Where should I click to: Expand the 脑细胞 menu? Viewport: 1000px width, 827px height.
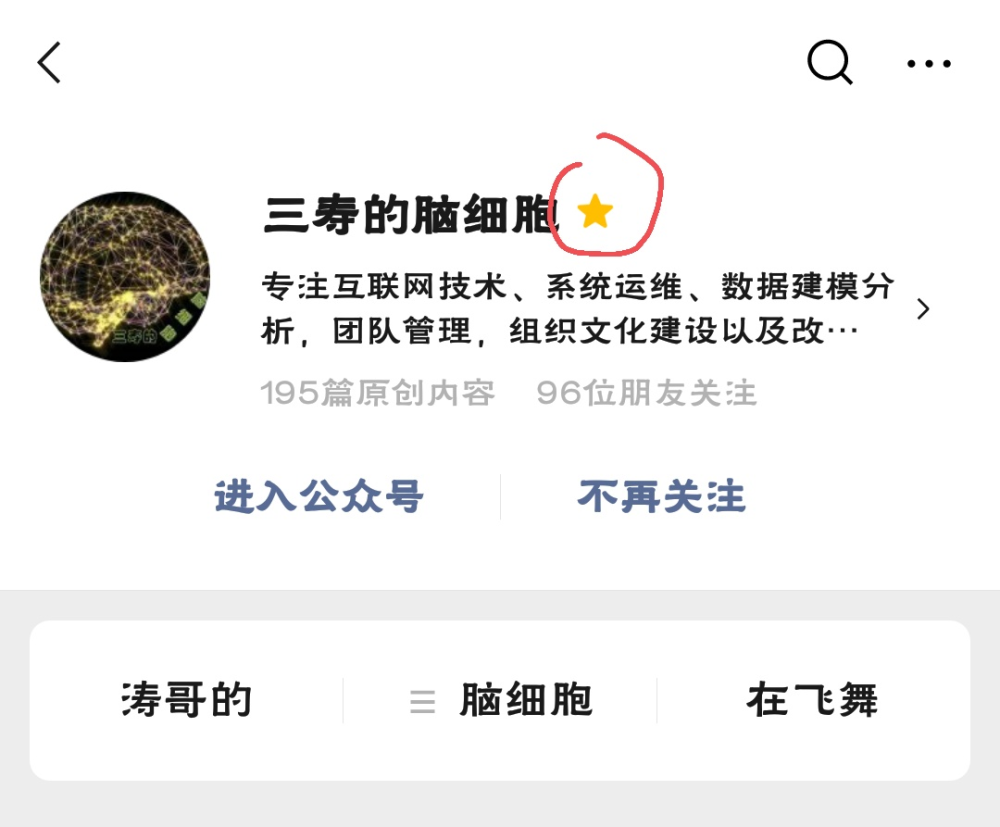coord(502,700)
